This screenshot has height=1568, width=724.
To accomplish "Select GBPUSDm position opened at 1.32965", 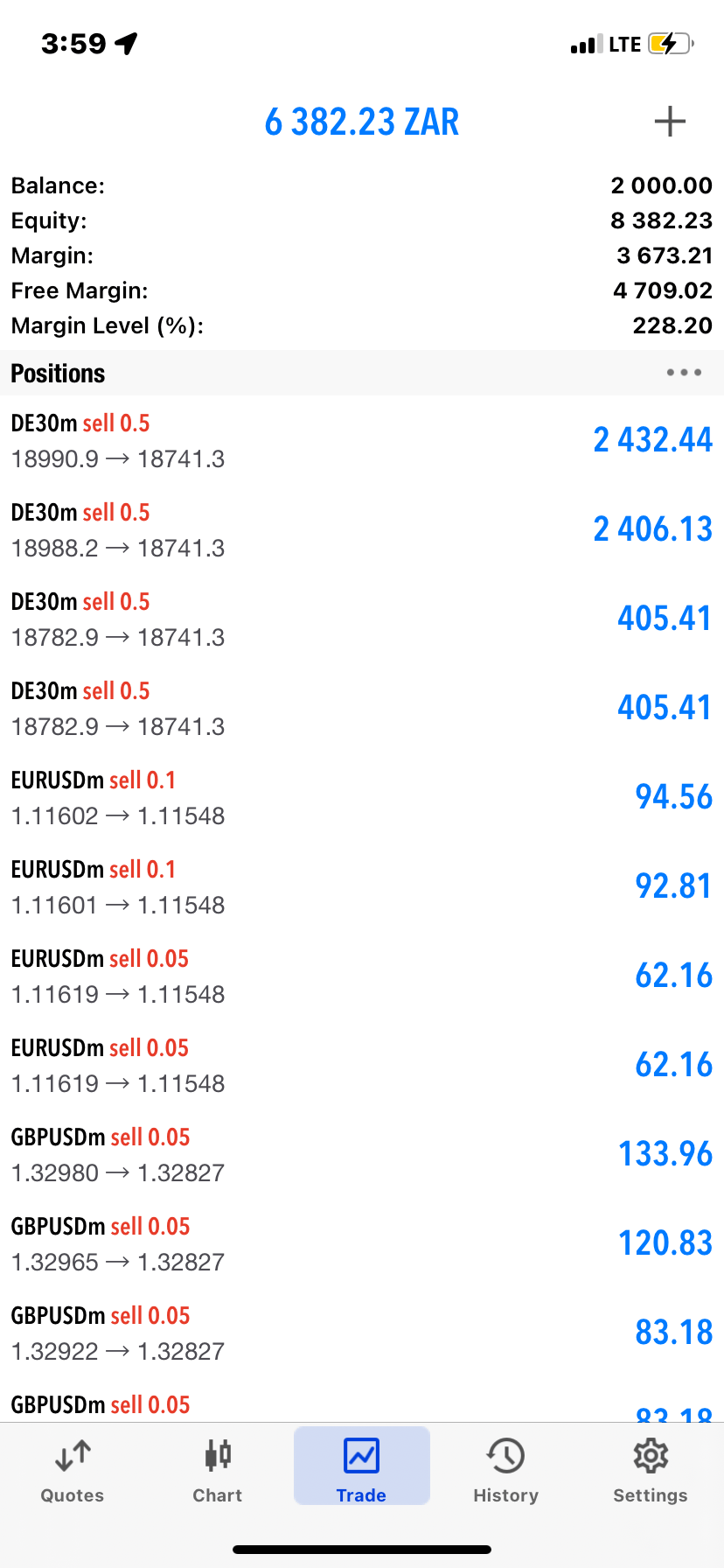I will pyautogui.click(x=362, y=1243).
